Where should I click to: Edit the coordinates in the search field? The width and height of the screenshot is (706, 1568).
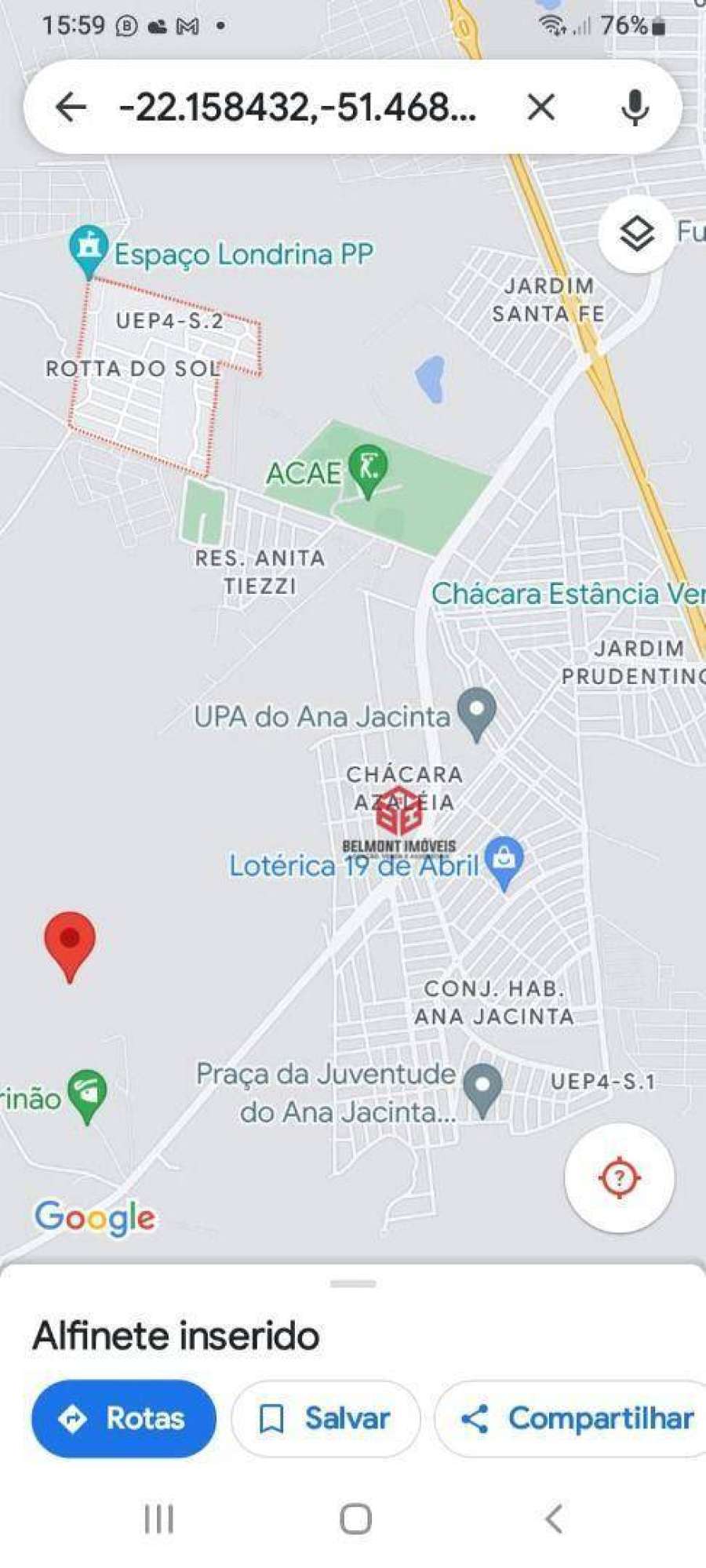(297, 107)
